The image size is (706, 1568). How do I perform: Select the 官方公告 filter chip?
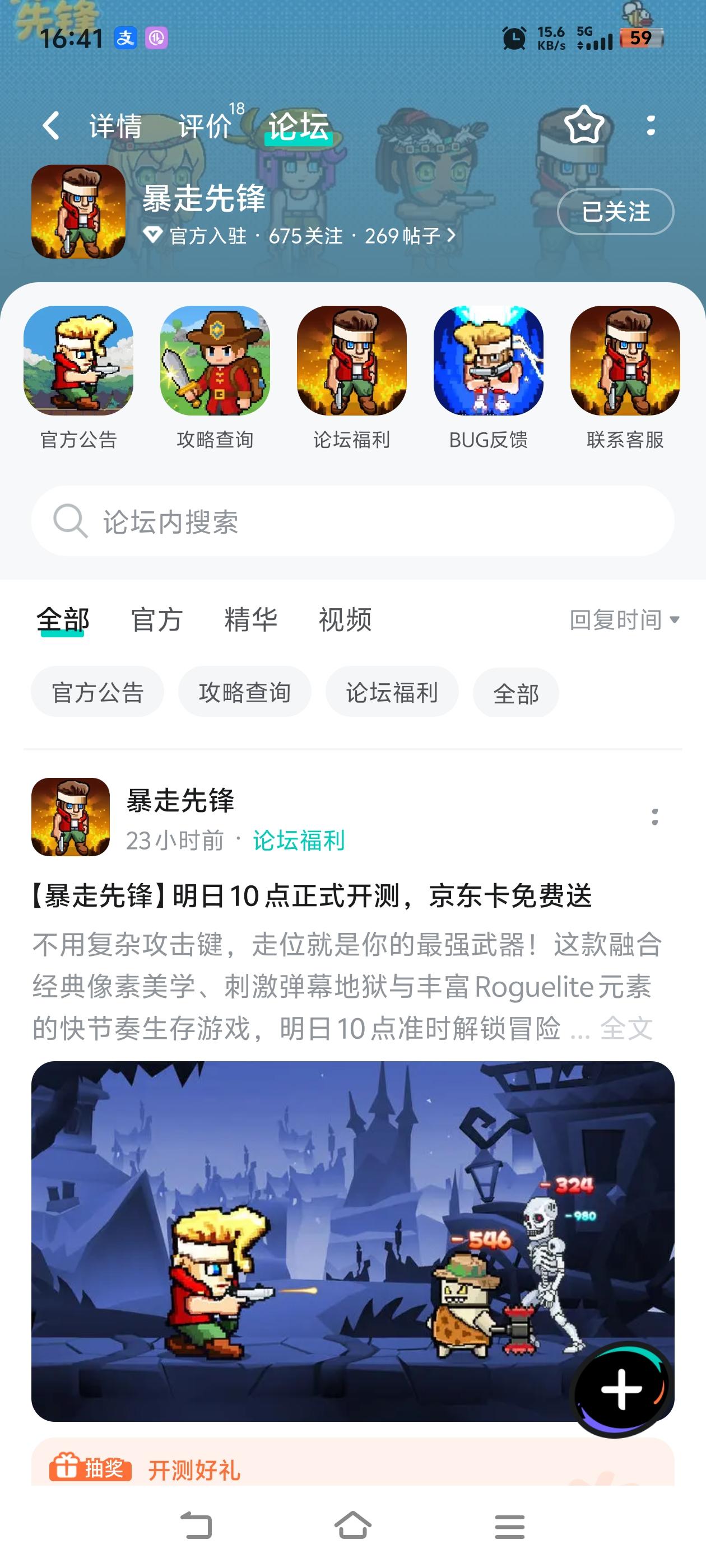point(97,692)
